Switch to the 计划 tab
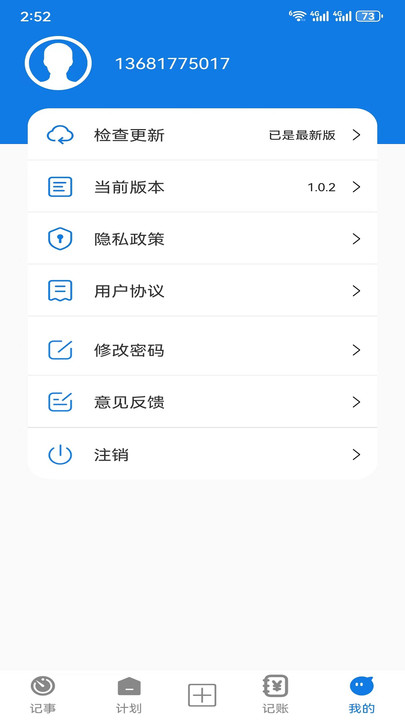Screen dimensions: 405x720 coord(129,695)
